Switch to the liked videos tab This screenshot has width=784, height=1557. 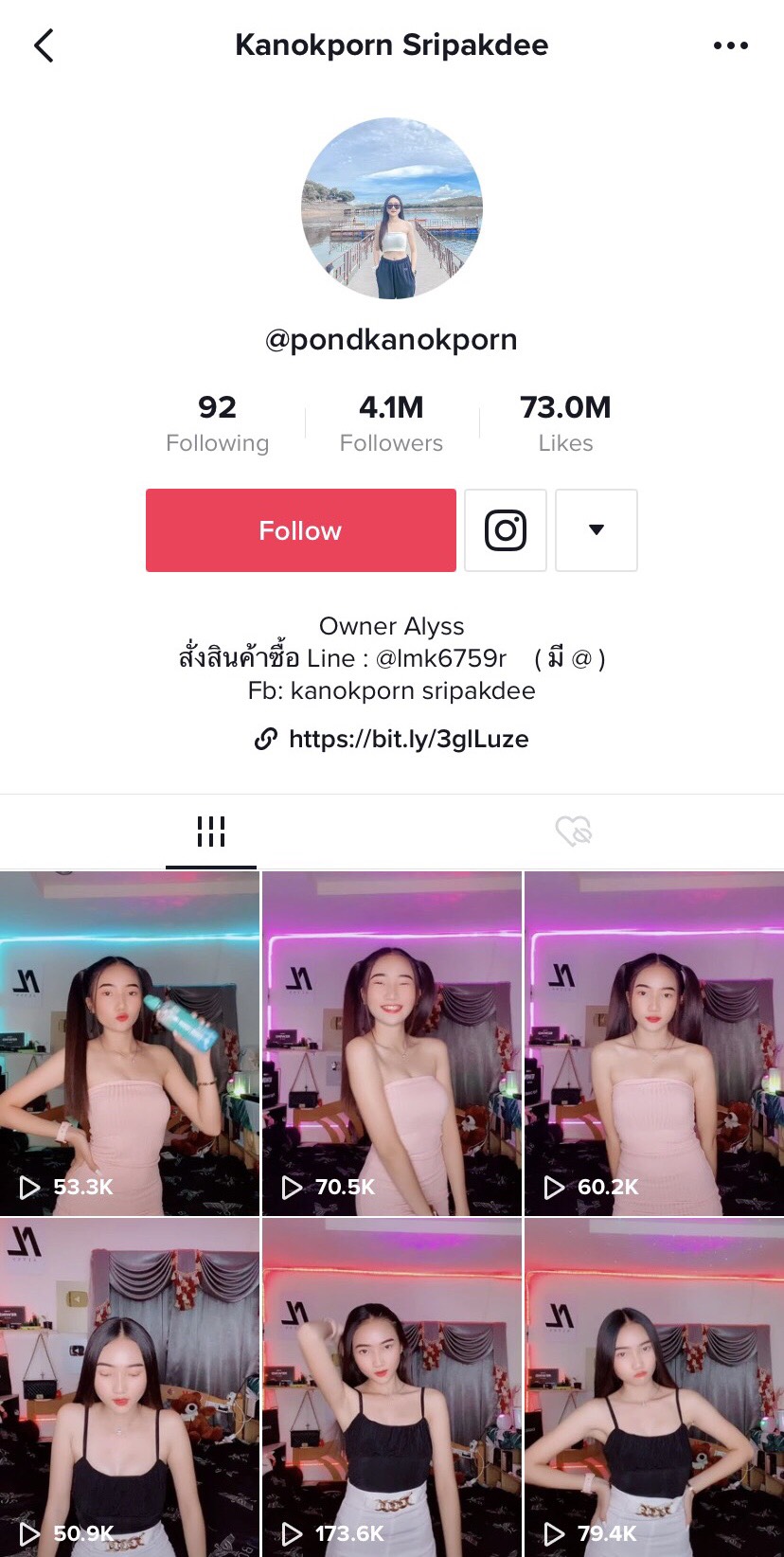(573, 832)
